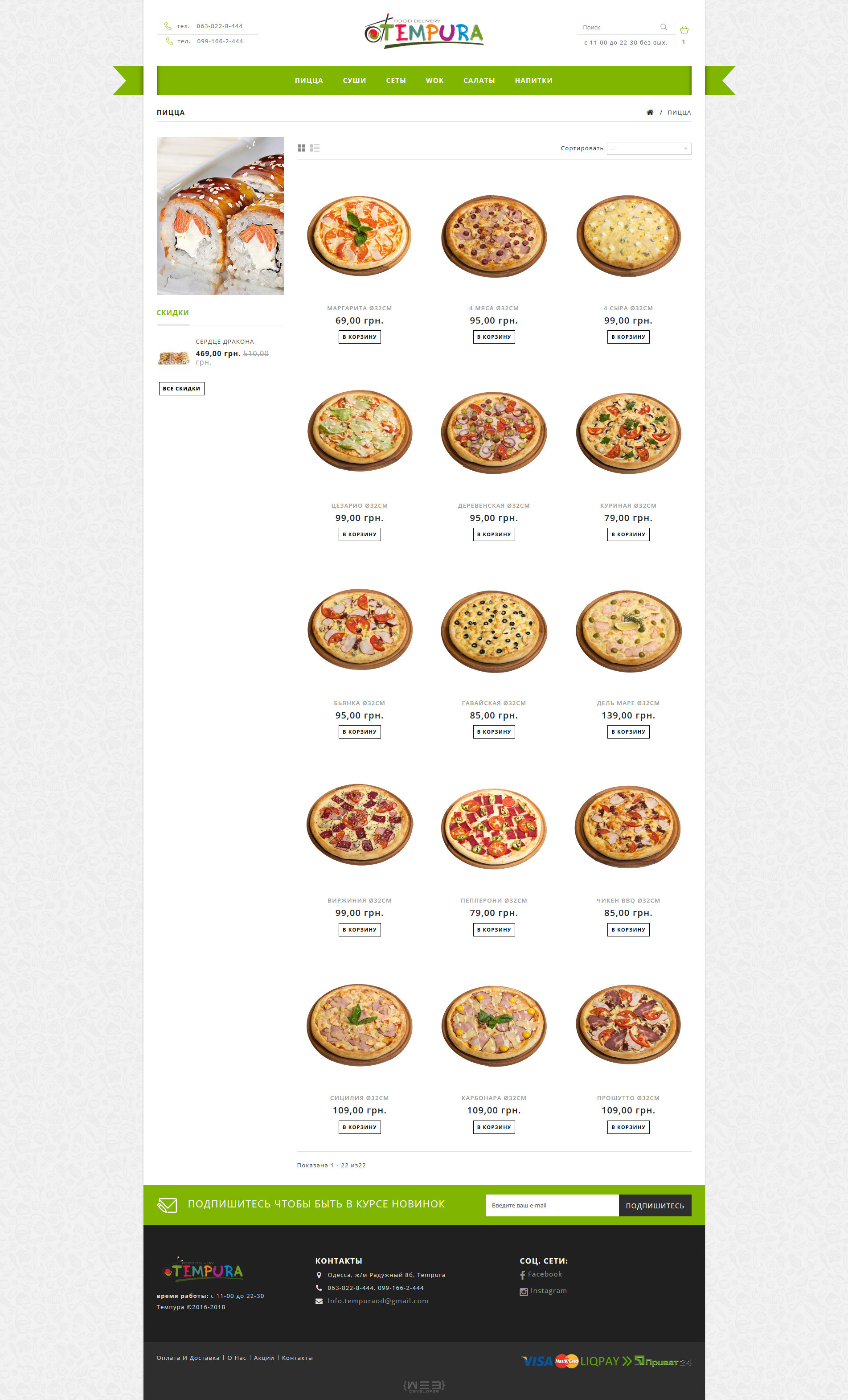Tap the Поиск search field
The width and height of the screenshot is (848, 1400).
(619, 27)
